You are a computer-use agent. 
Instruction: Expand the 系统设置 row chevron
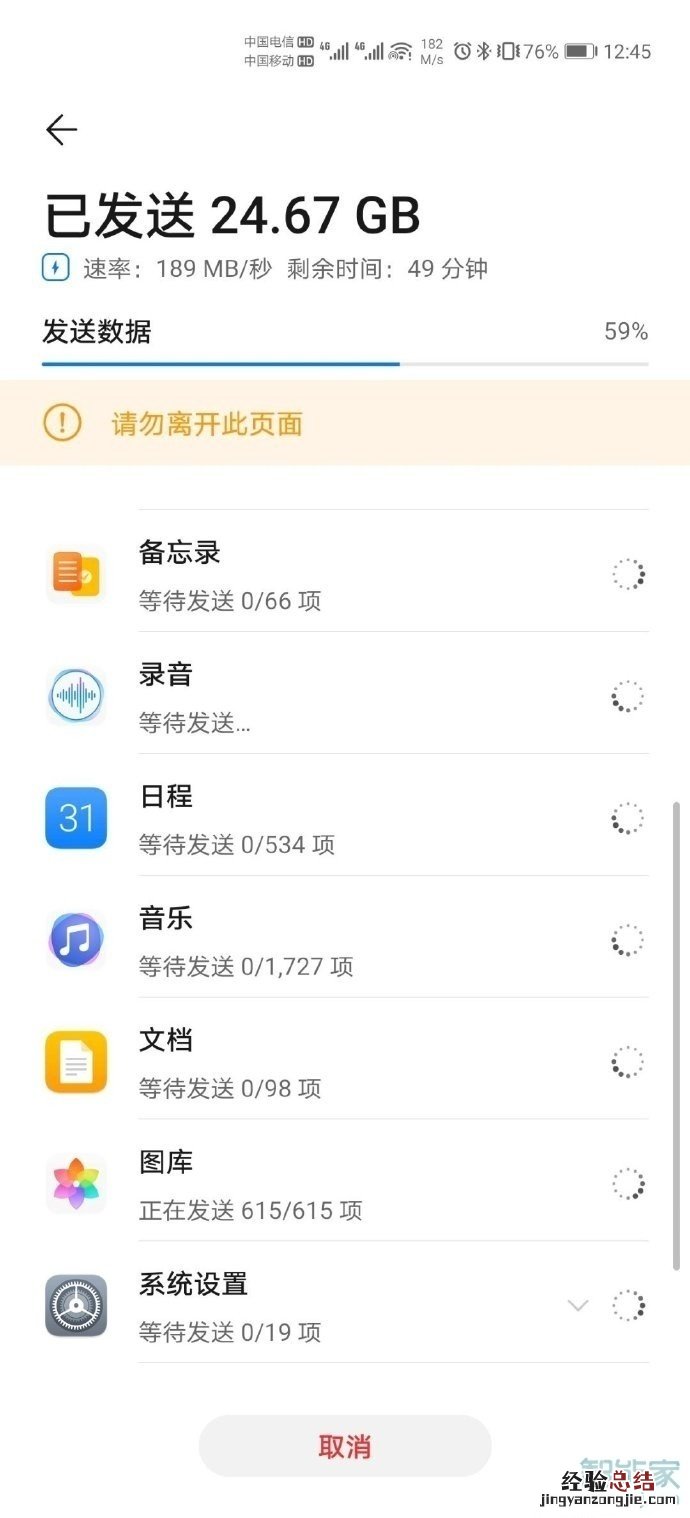point(577,1305)
